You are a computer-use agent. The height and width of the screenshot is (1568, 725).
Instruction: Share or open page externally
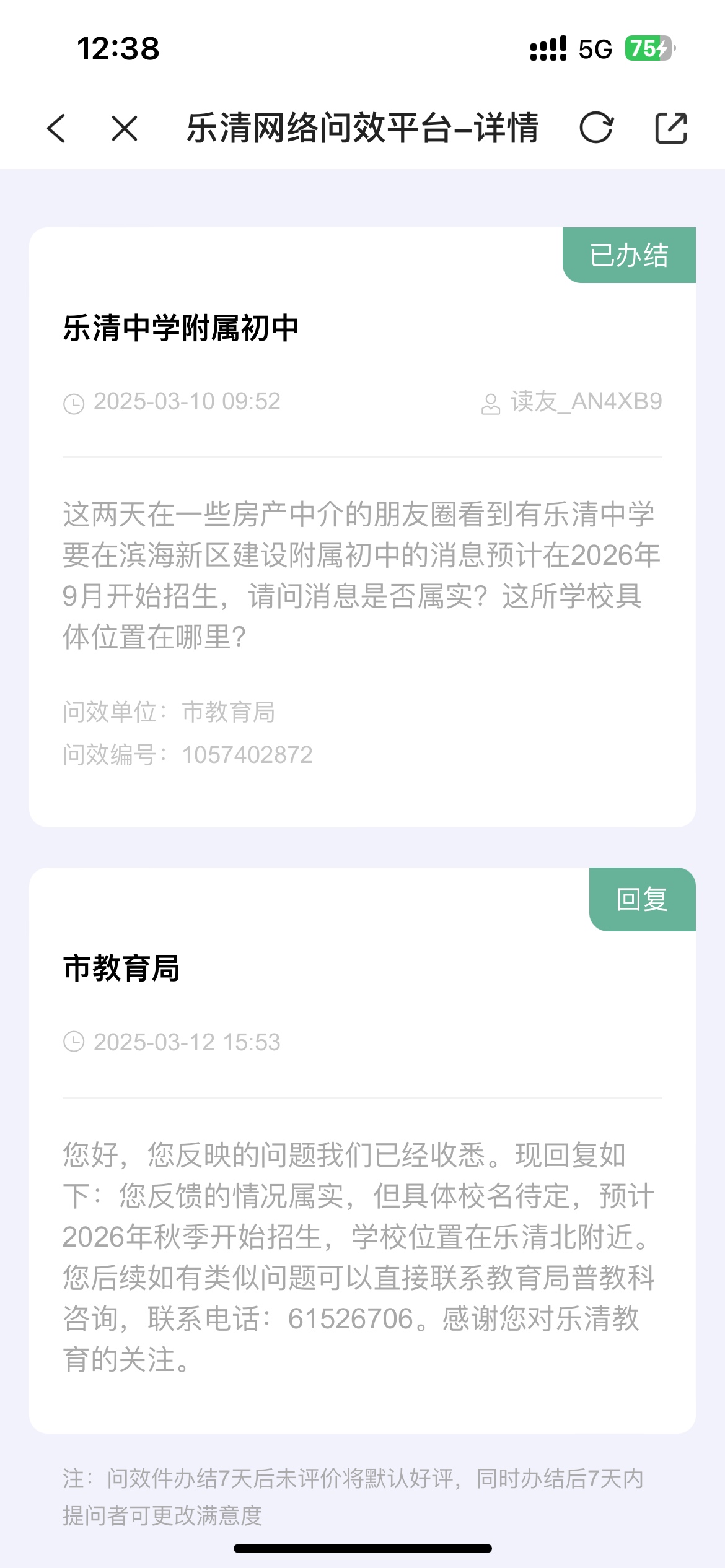pyautogui.click(x=671, y=128)
